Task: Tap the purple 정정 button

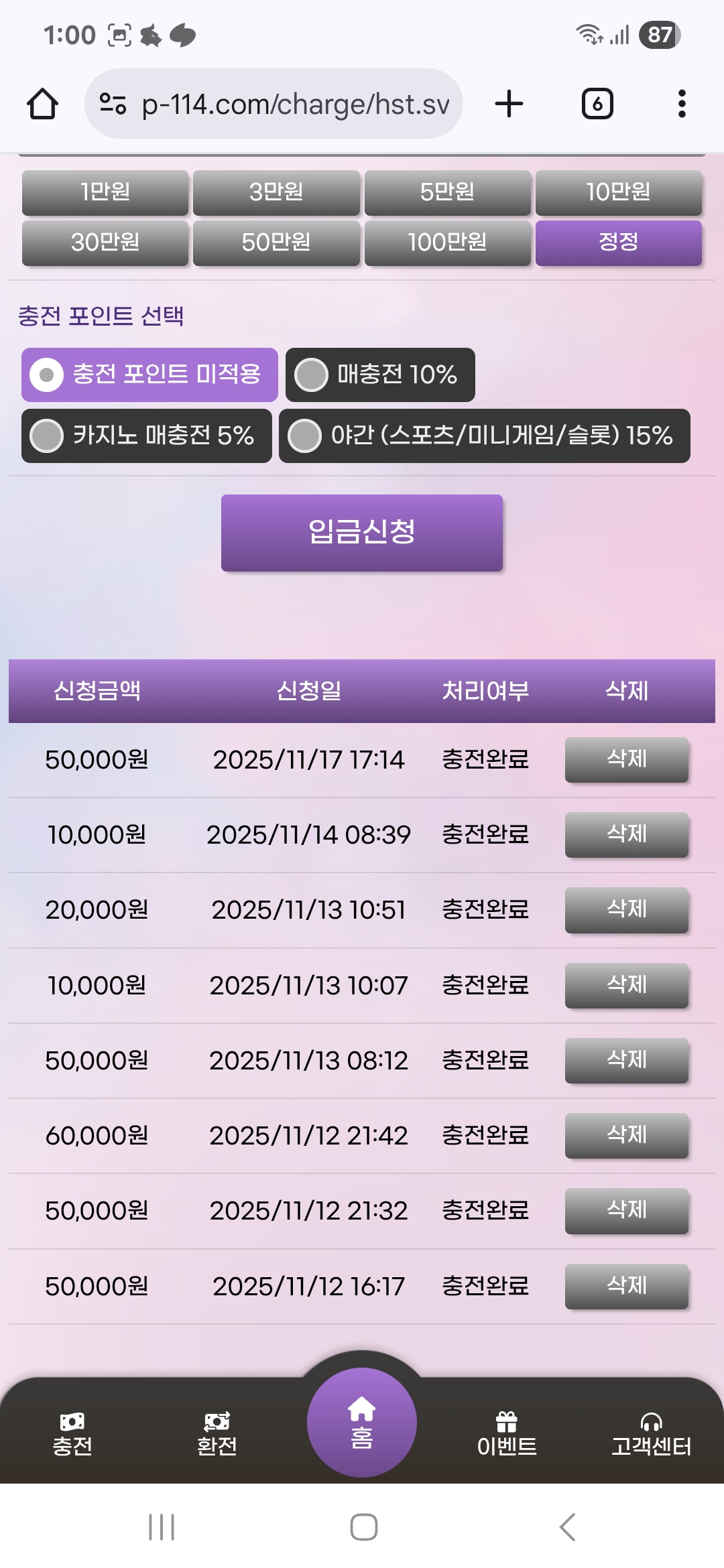Action: click(618, 243)
